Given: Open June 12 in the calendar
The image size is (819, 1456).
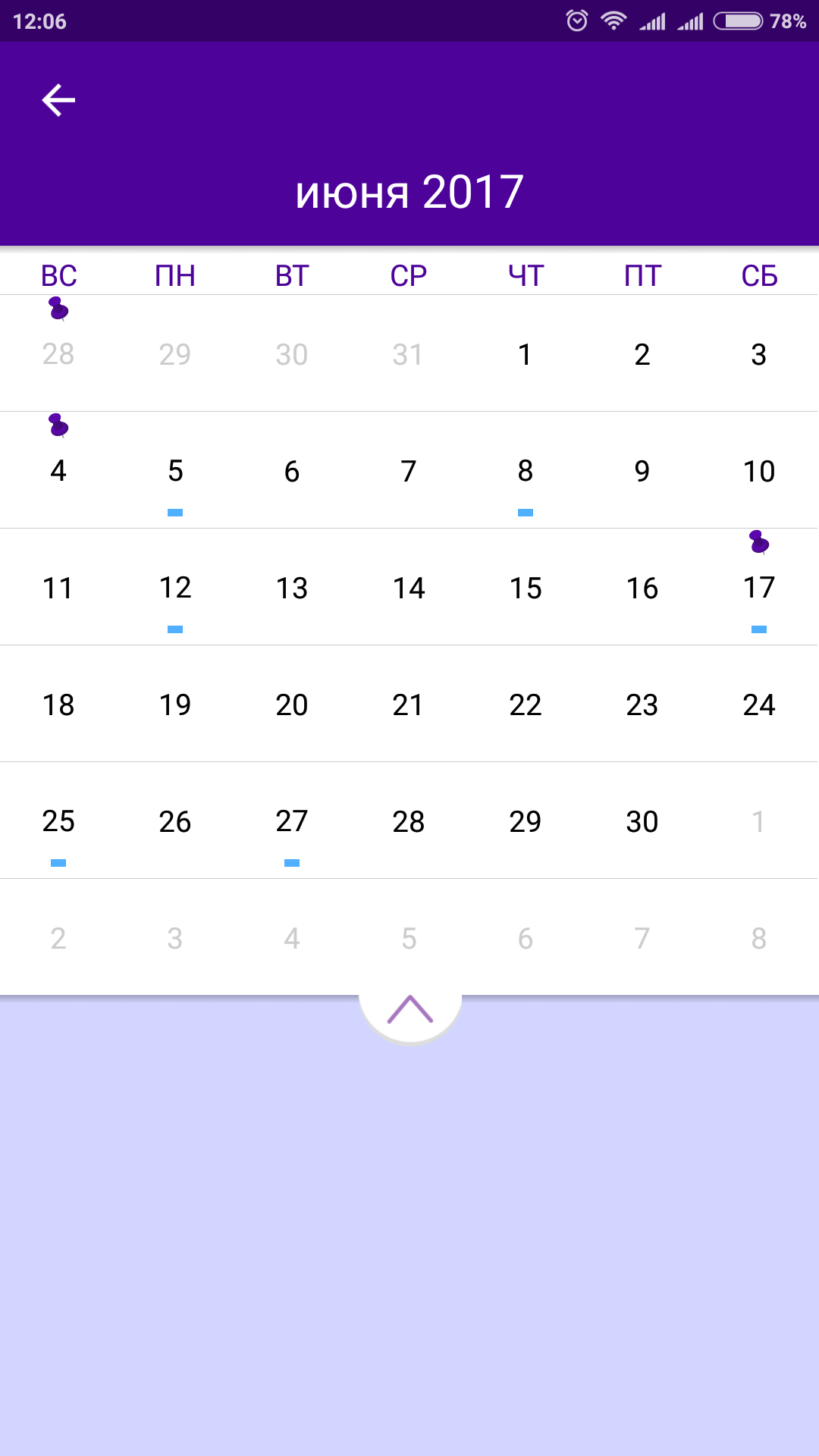Looking at the screenshot, I should click(x=175, y=588).
